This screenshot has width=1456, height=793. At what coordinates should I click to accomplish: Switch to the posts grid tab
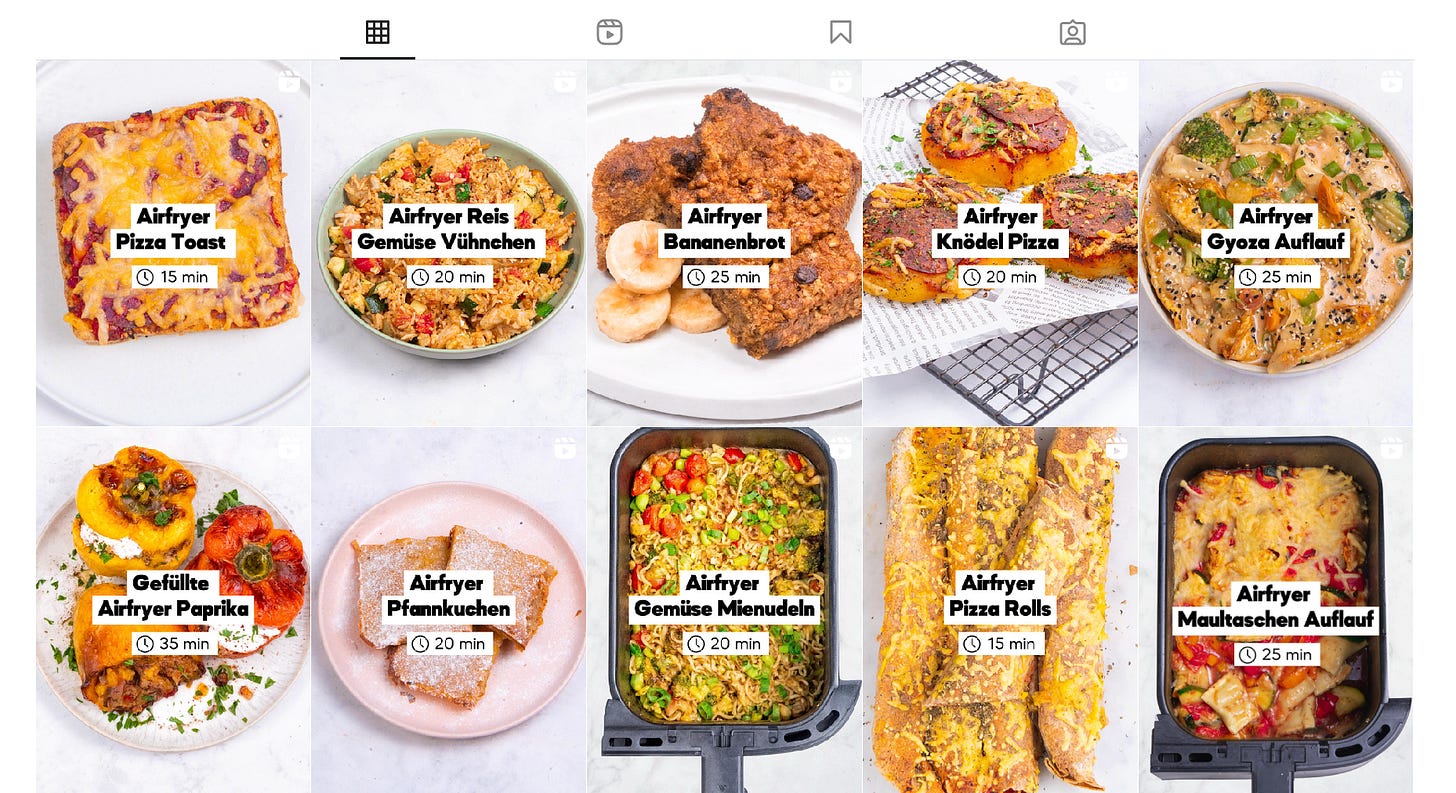point(377,32)
